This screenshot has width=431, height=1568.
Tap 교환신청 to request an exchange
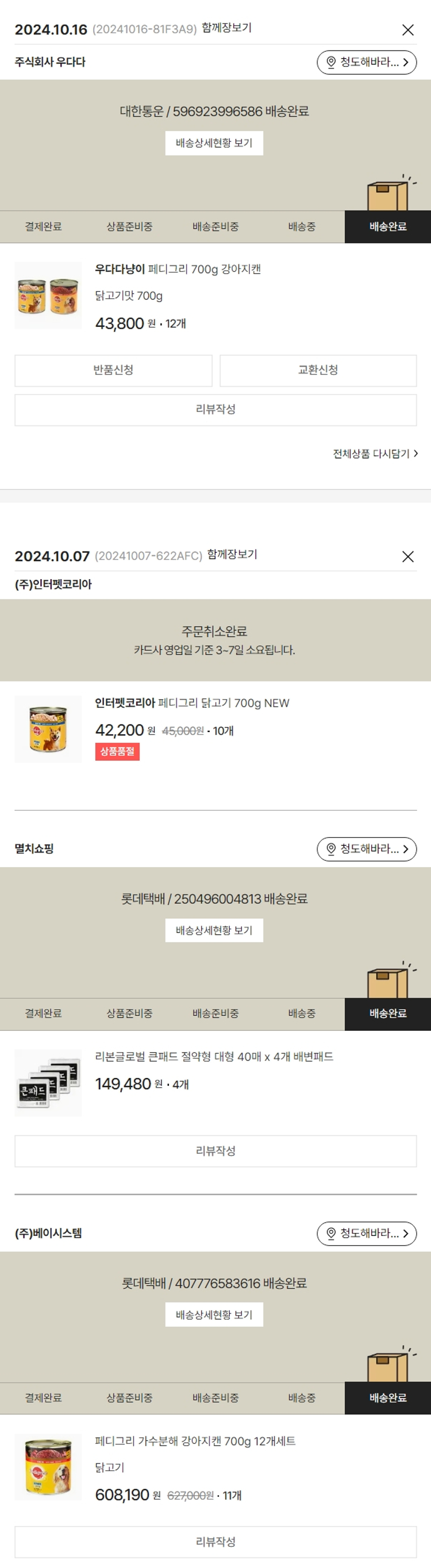[318, 370]
